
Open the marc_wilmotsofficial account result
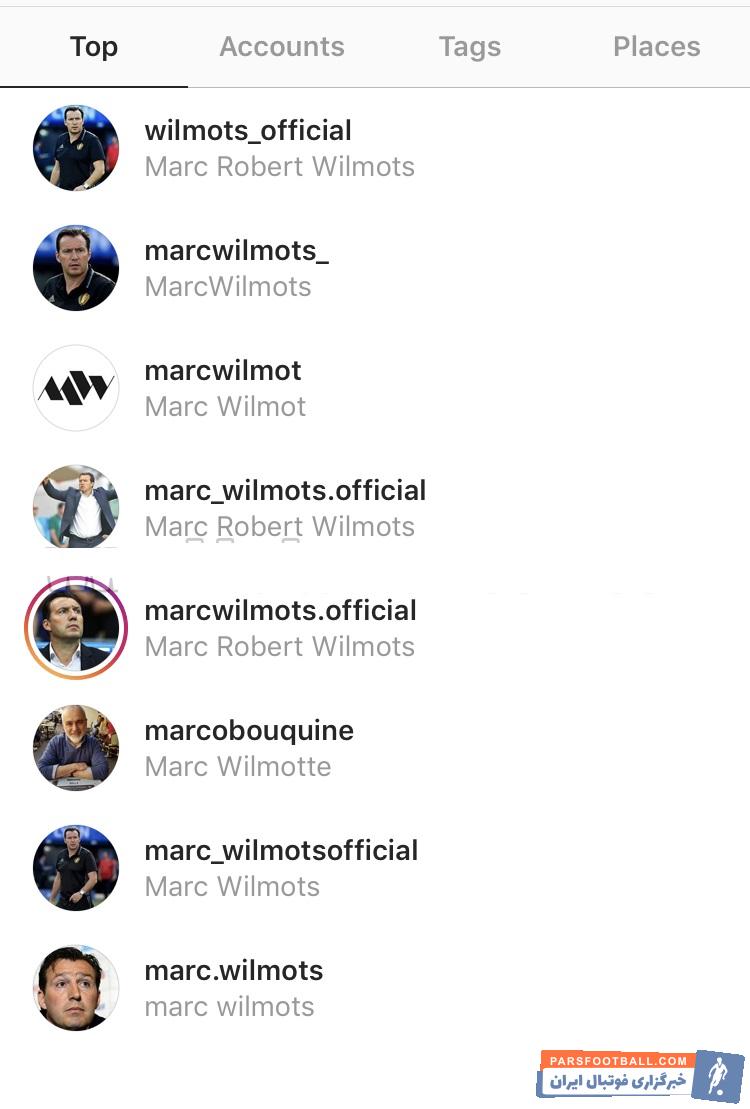[281, 868]
